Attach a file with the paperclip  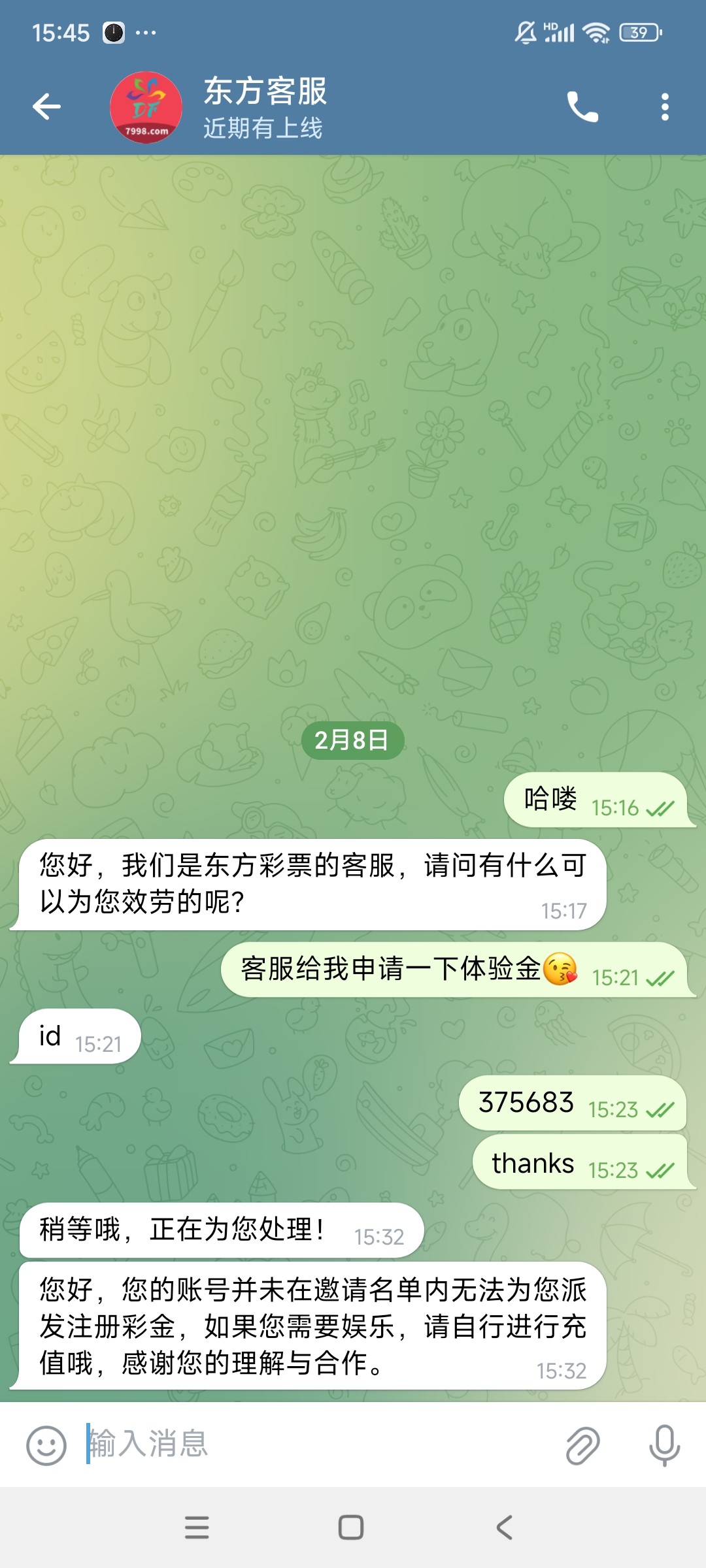(582, 1445)
